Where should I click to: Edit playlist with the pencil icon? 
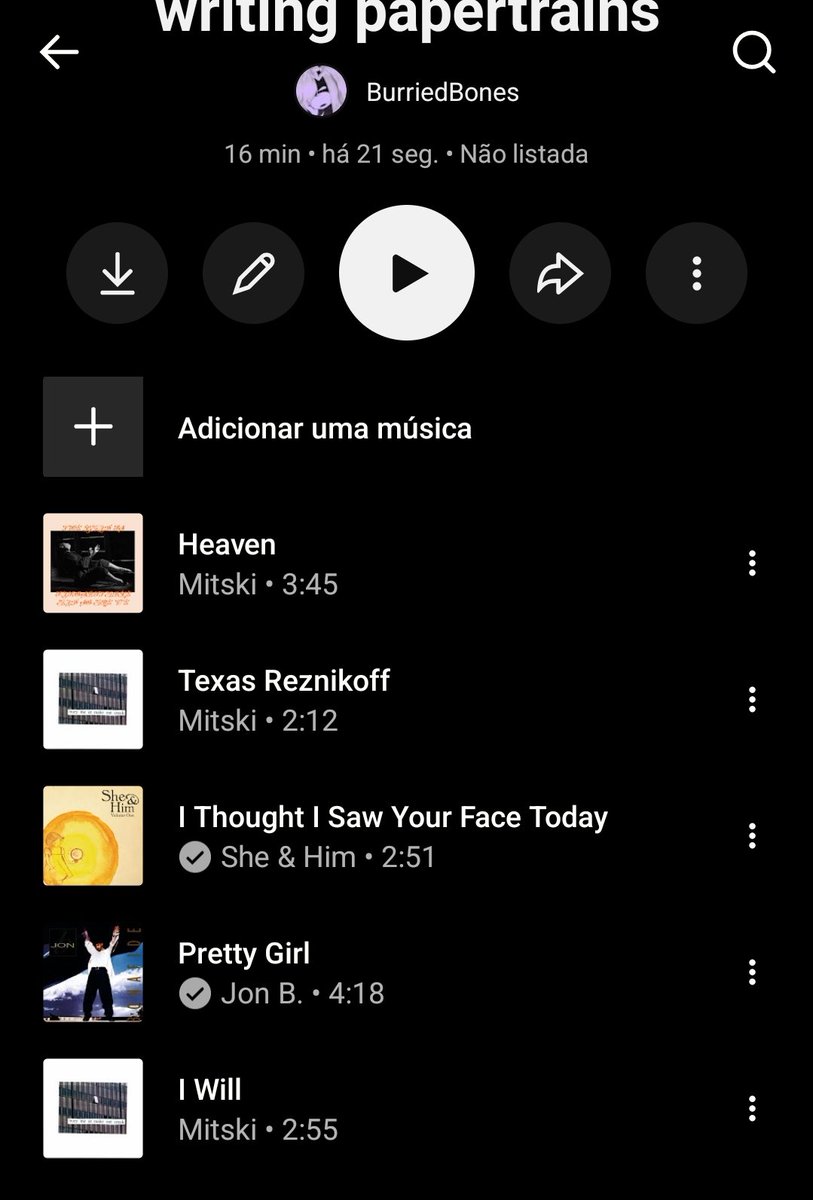tap(253, 273)
